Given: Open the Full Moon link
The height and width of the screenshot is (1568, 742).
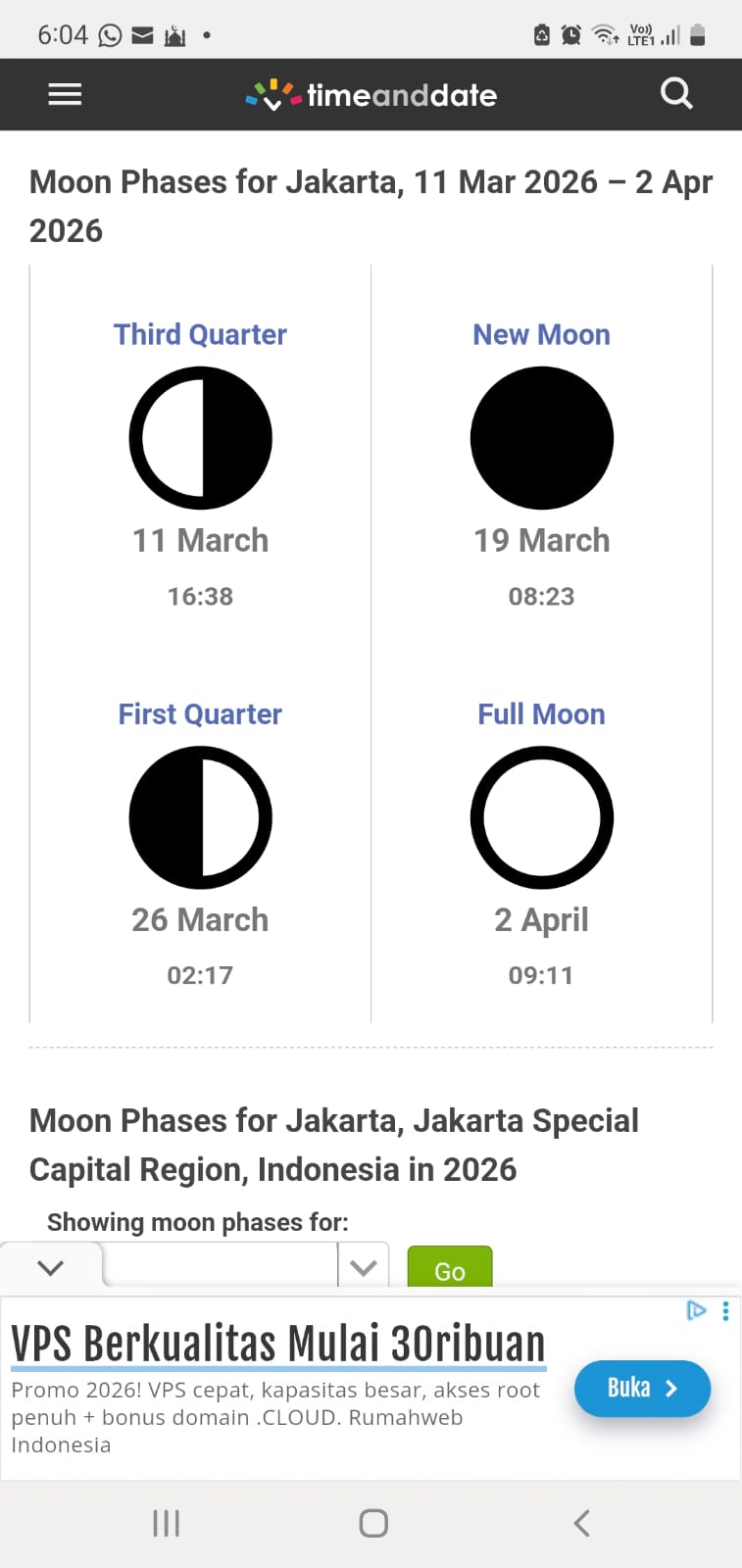Looking at the screenshot, I should [541, 714].
